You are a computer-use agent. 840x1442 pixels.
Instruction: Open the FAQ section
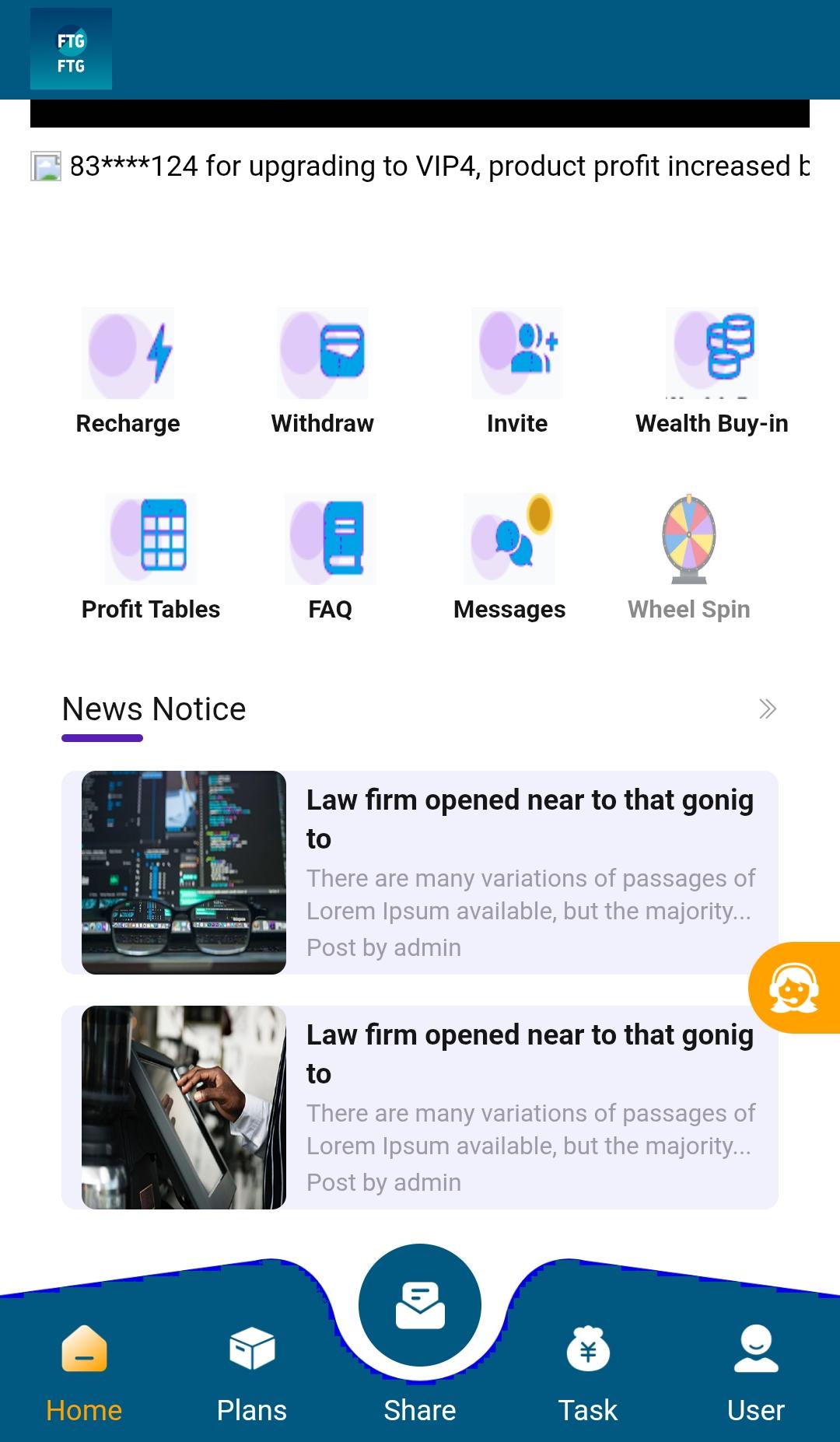pyautogui.click(x=330, y=557)
